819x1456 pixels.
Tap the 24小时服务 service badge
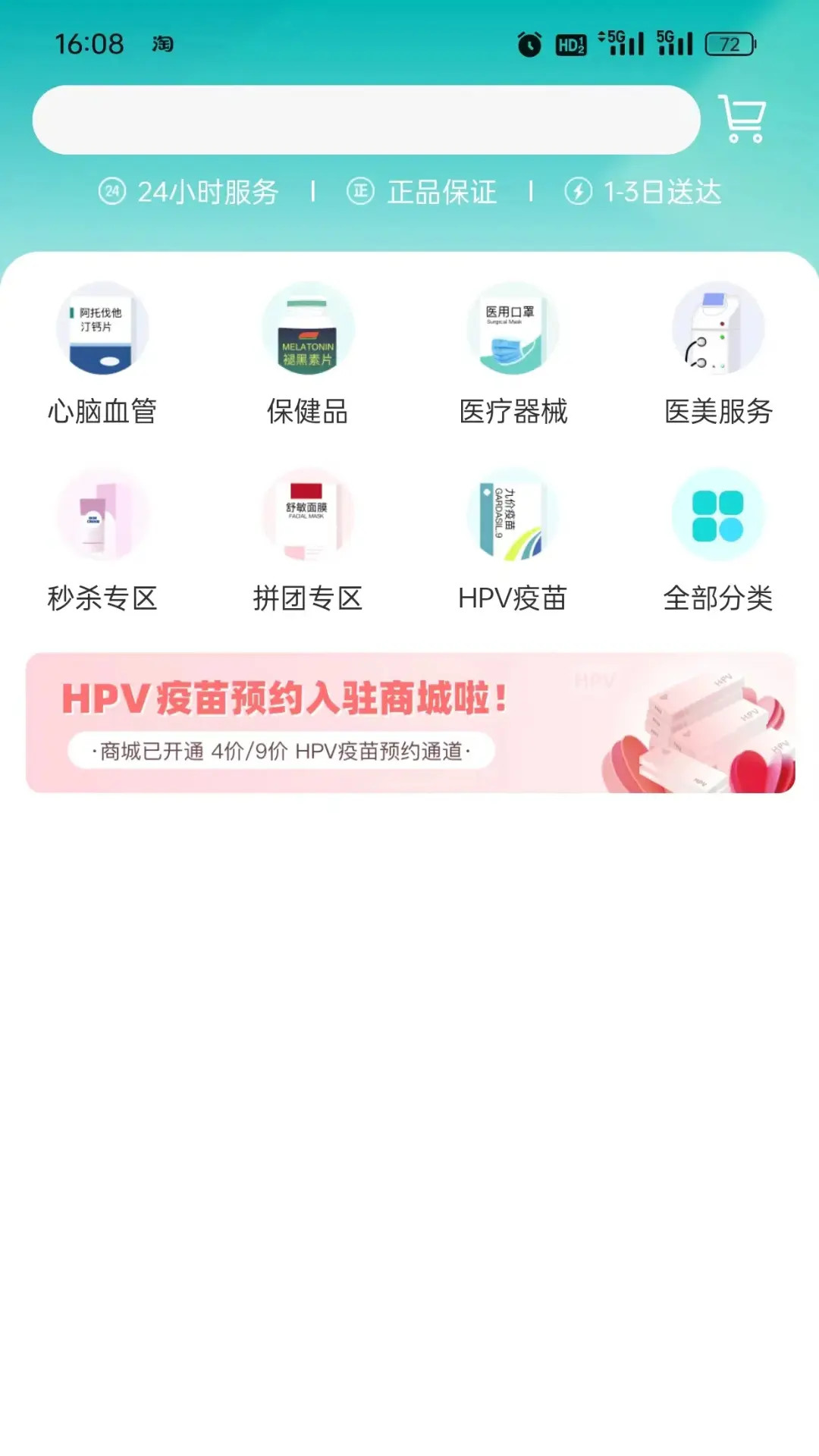pyautogui.click(x=187, y=193)
